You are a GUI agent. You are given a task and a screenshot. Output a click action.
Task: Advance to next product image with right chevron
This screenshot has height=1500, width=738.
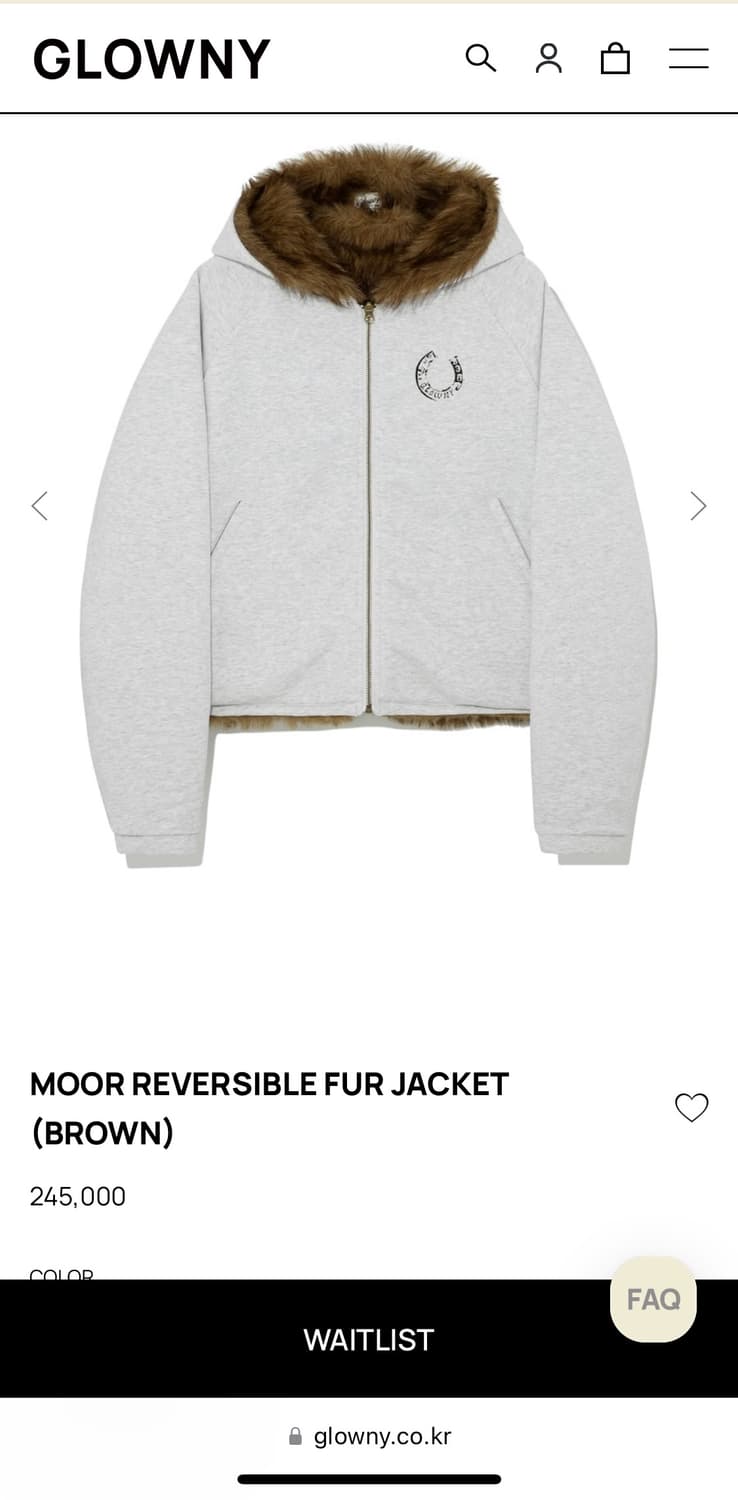click(698, 506)
